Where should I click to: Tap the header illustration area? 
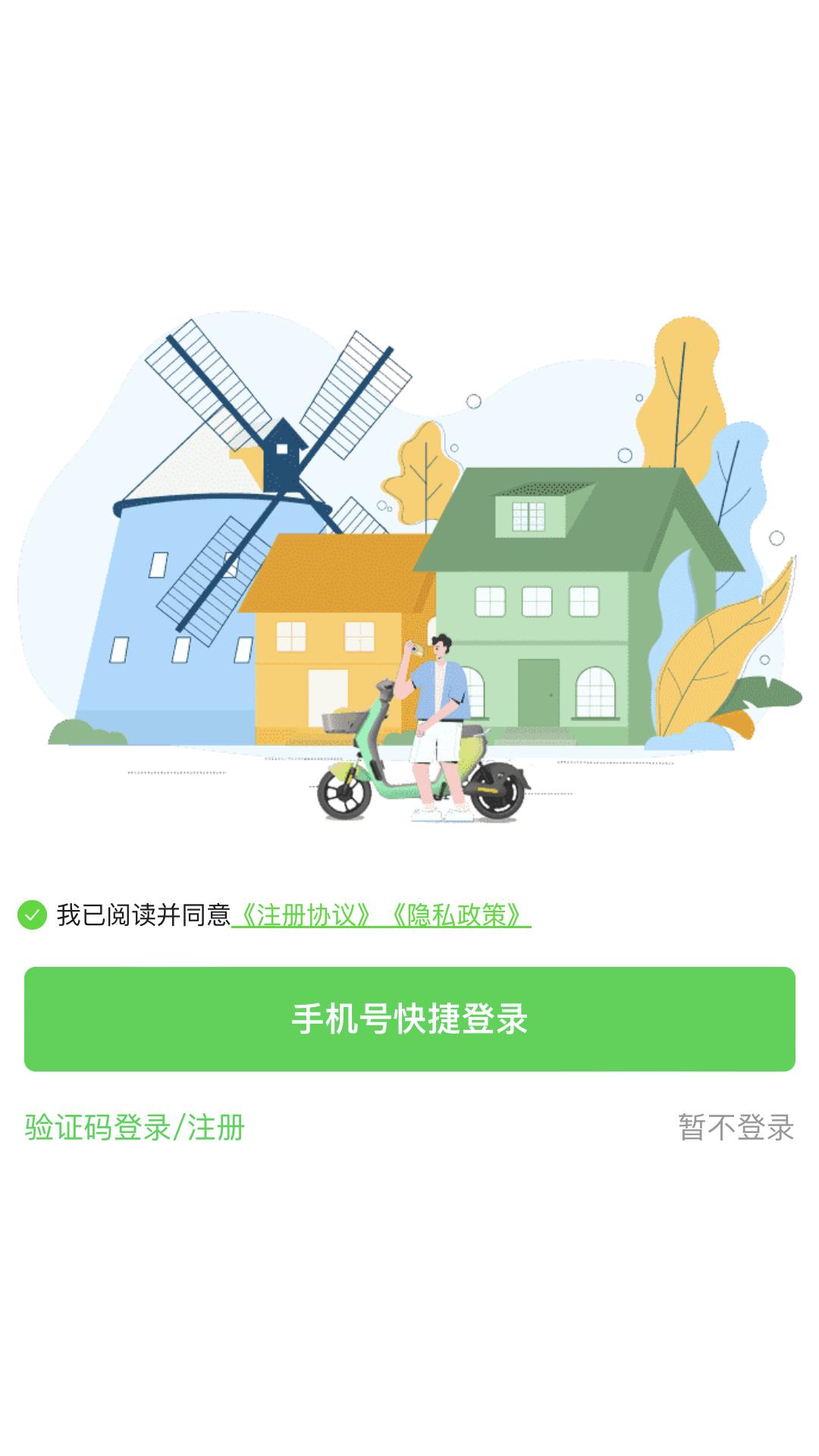[x=409, y=569]
